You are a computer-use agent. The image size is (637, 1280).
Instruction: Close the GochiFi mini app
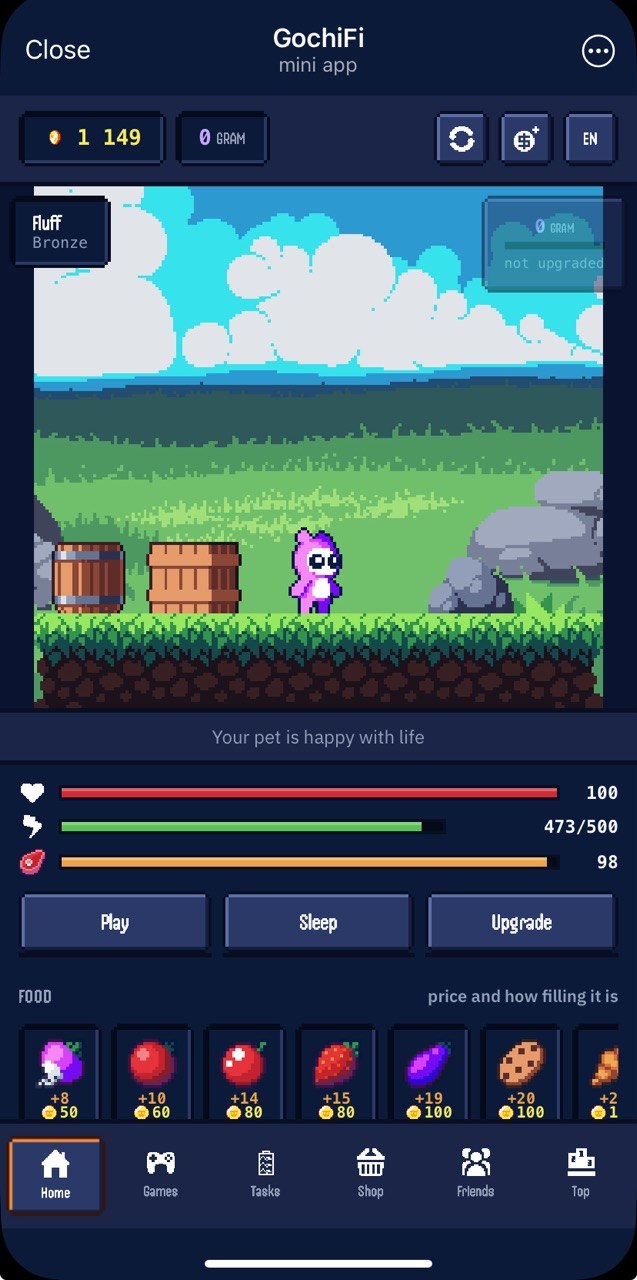57,50
